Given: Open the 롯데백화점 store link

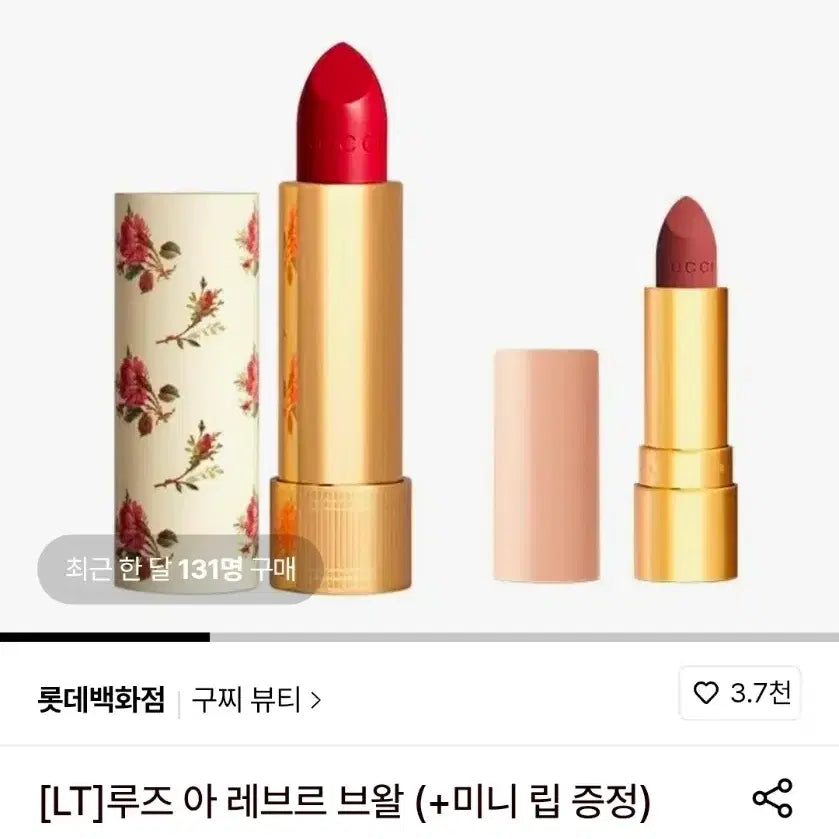Looking at the screenshot, I should (99, 699).
